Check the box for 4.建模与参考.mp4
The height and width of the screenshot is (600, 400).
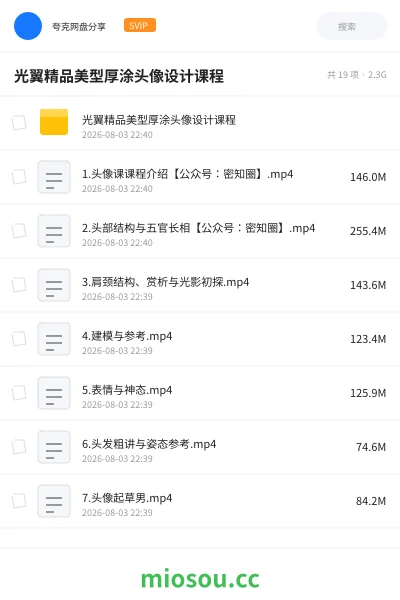click(x=19, y=339)
